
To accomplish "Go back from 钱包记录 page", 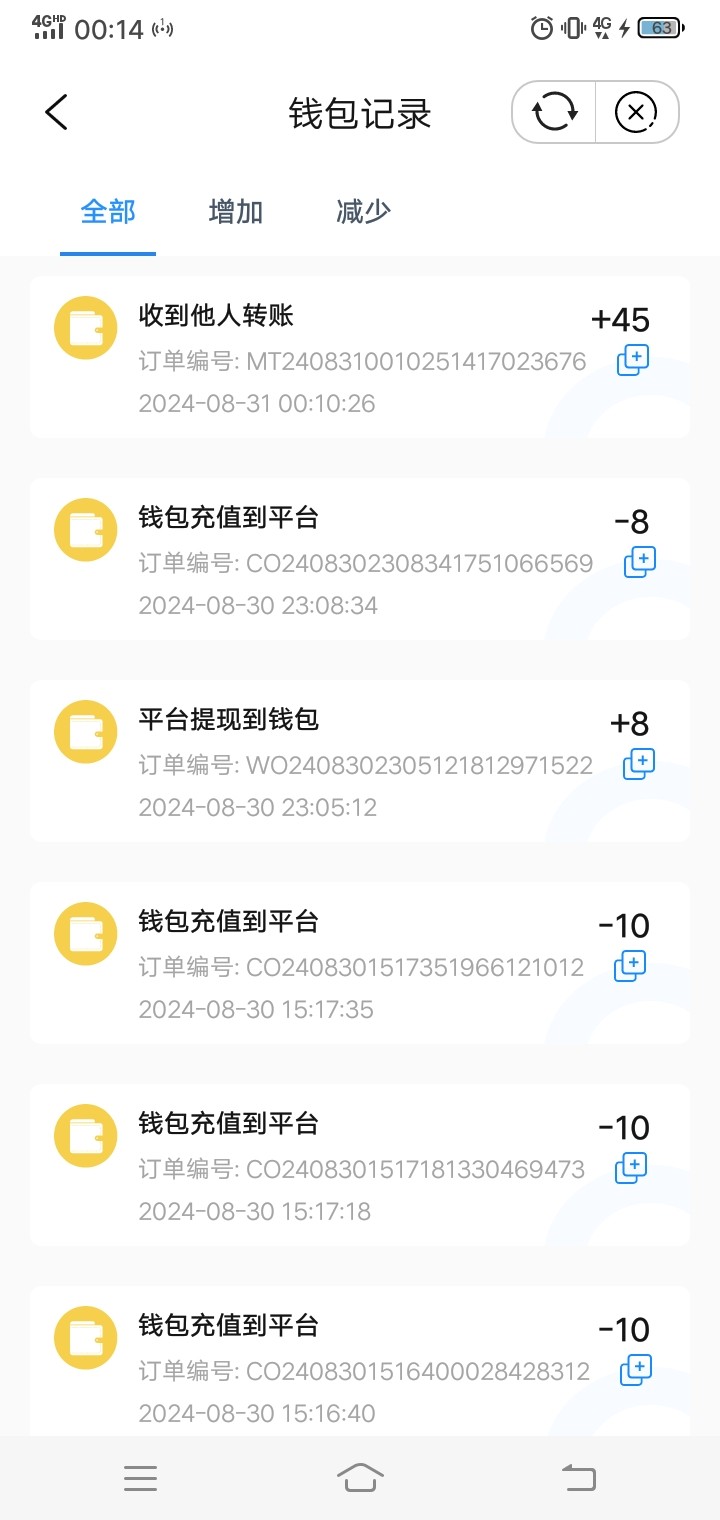I will 57,112.
